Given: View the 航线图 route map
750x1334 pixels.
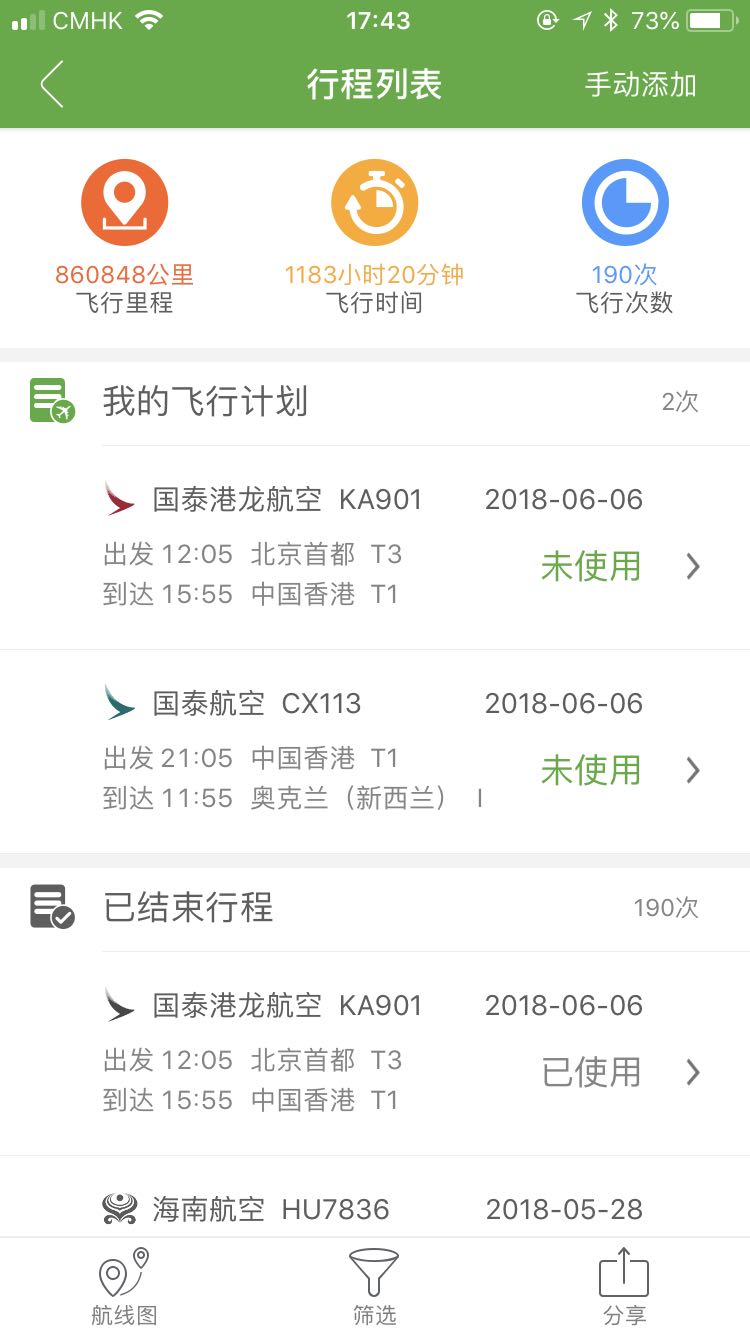Looking at the screenshot, I should point(124,1287).
